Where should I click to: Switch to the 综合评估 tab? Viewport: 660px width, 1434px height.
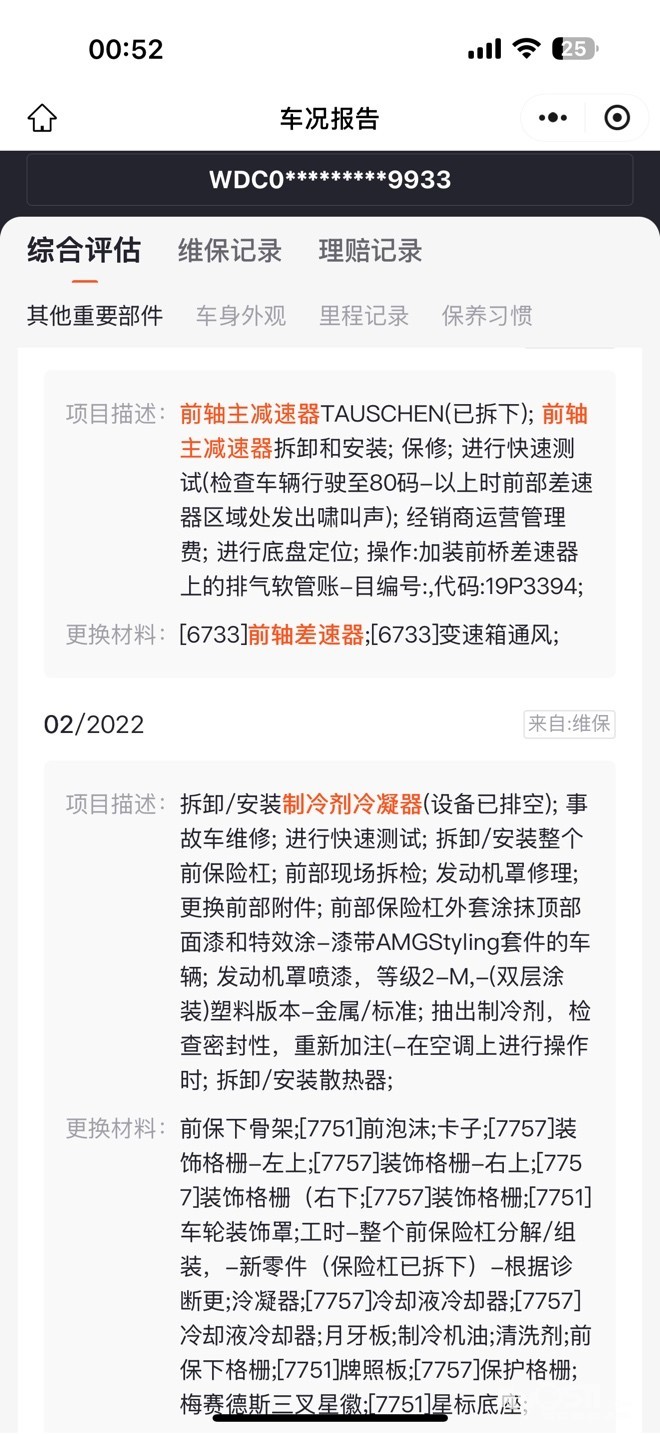(84, 250)
